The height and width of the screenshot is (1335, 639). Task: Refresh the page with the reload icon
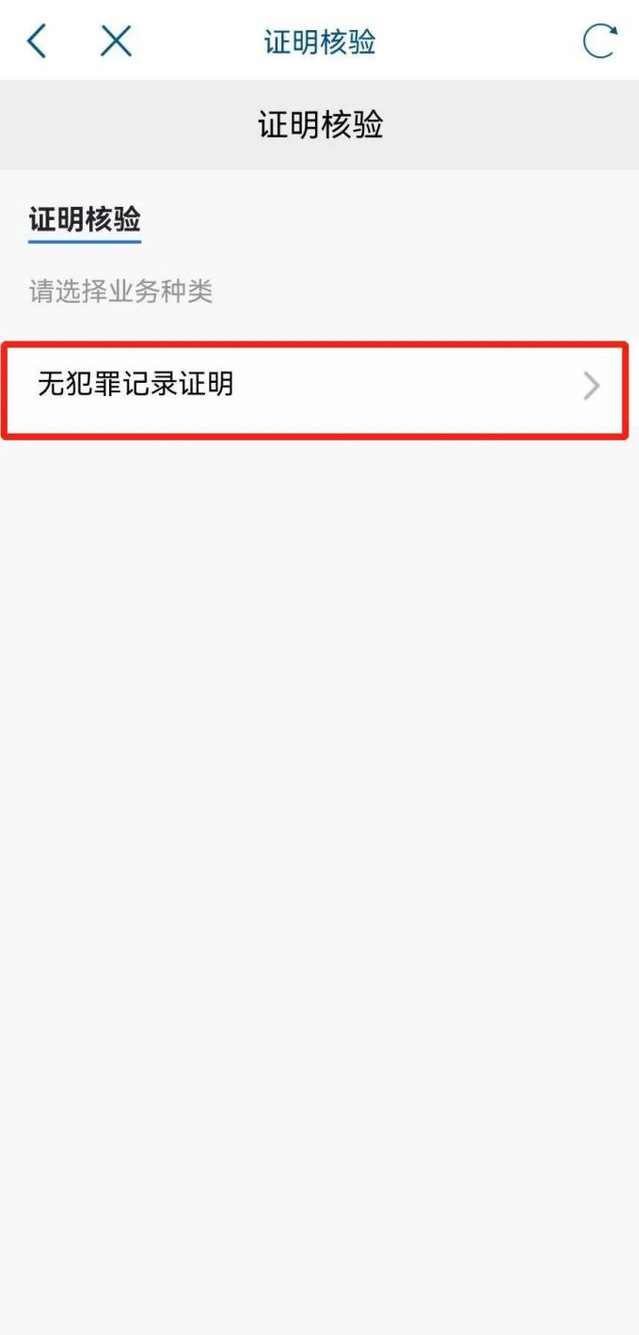click(x=599, y=41)
